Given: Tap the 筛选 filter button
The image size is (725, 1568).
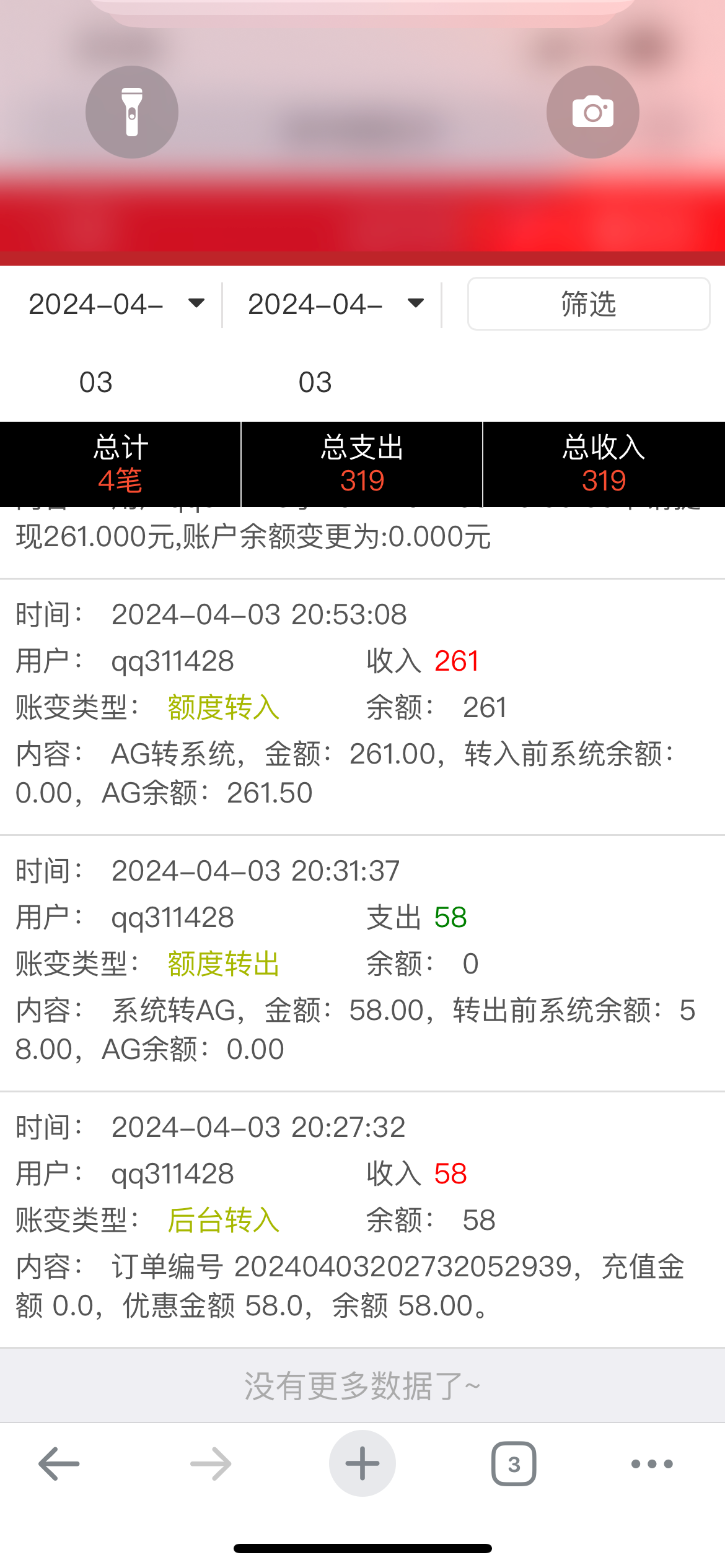Looking at the screenshot, I should 588,305.
